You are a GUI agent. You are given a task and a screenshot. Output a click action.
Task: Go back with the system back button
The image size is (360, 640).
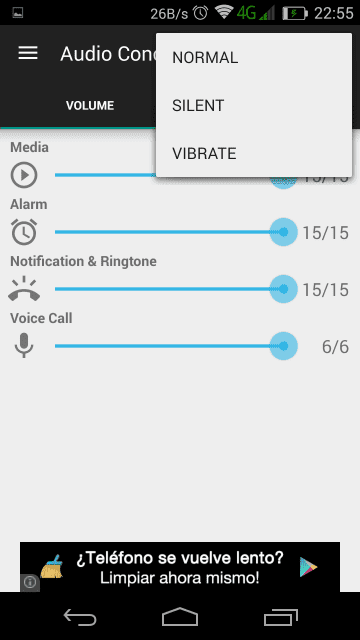(x=80, y=617)
